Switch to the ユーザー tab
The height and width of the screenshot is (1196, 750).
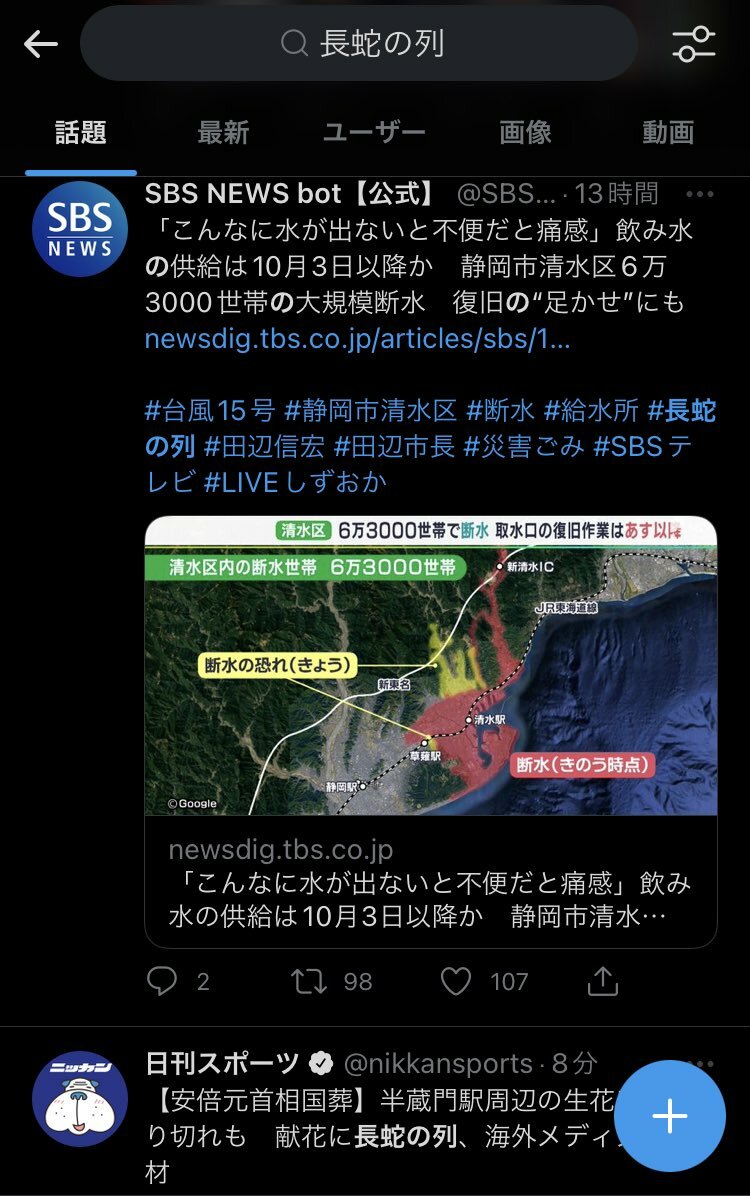pos(374,132)
